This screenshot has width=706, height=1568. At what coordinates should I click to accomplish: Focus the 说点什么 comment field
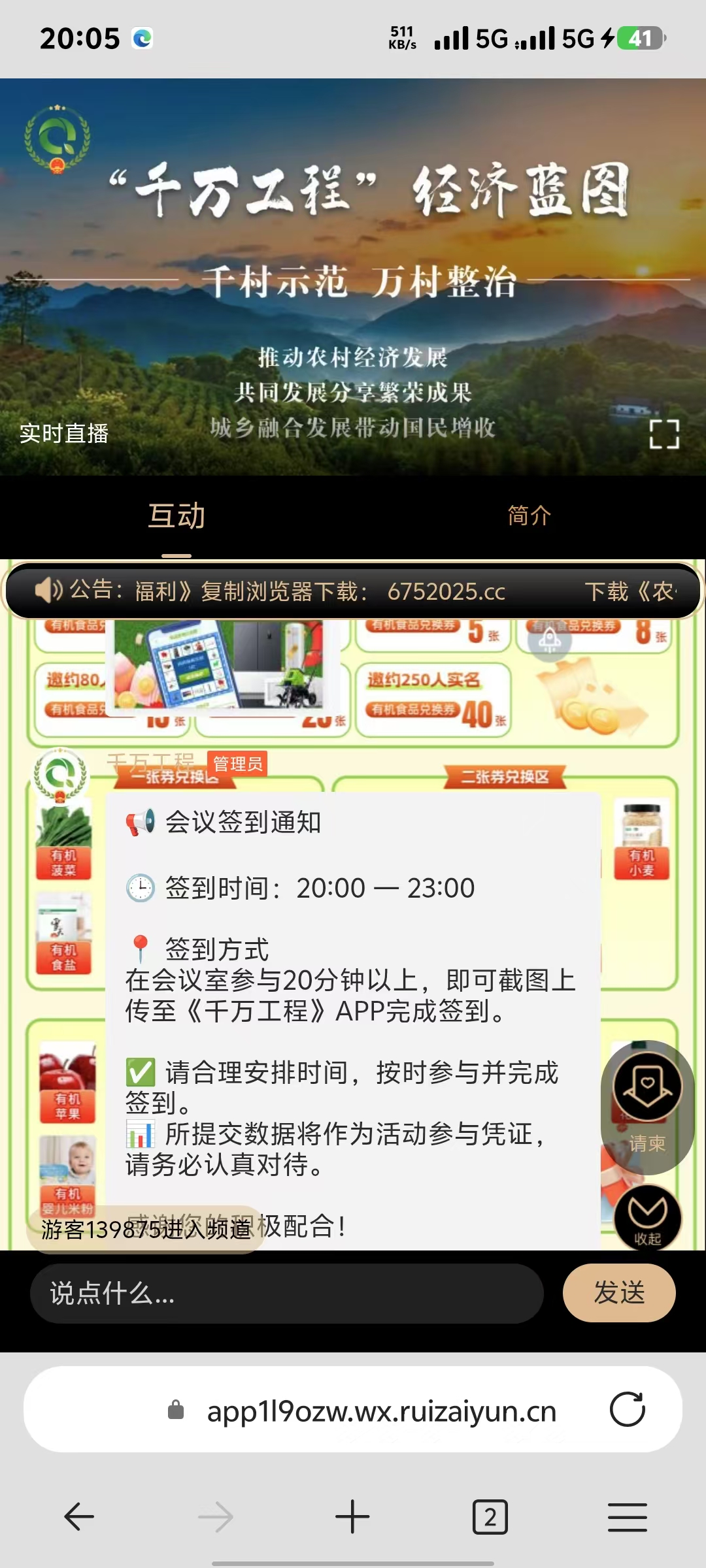[286, 1294]
